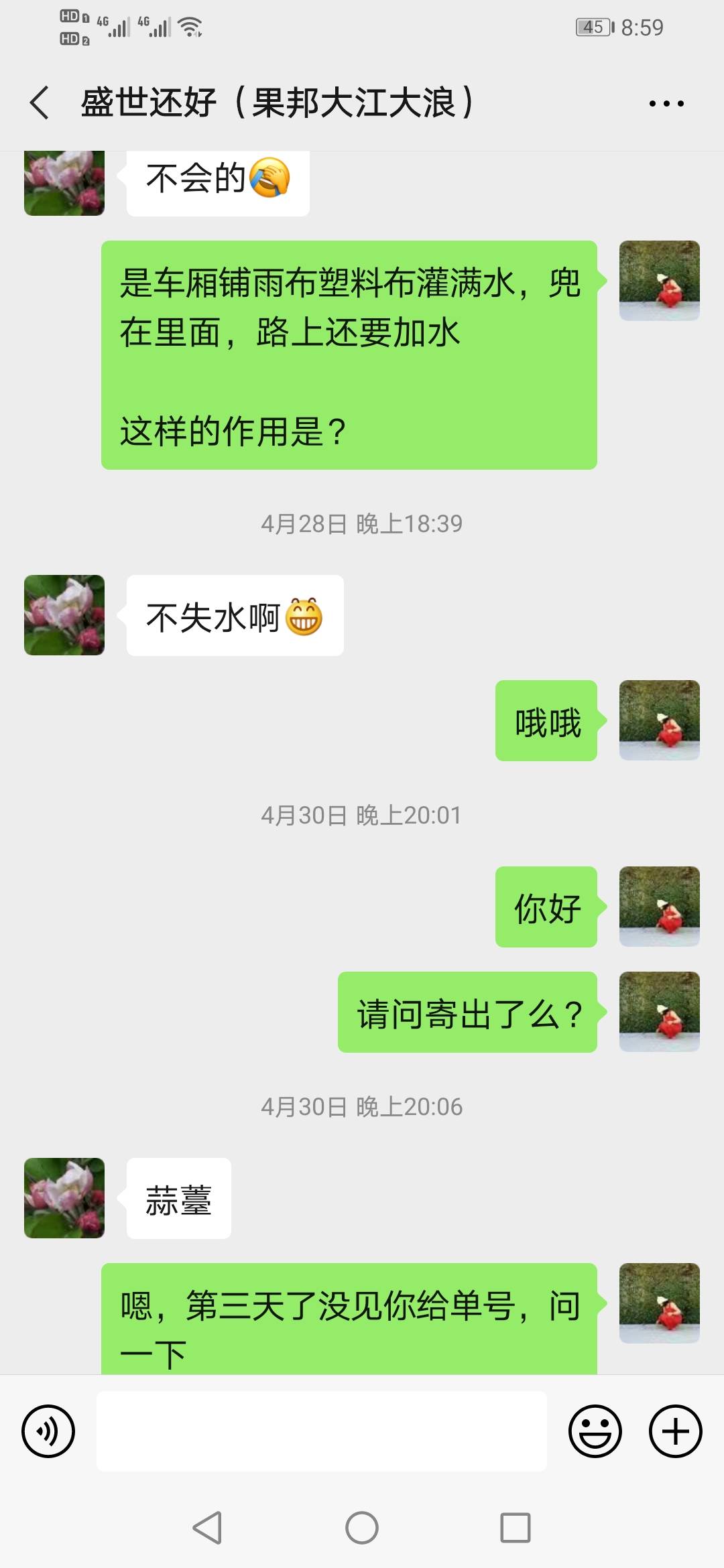Go back from the 盛世还好 chat
Image resolution: width=724 pixels, height=1568 pixels.
pos(40,103)
